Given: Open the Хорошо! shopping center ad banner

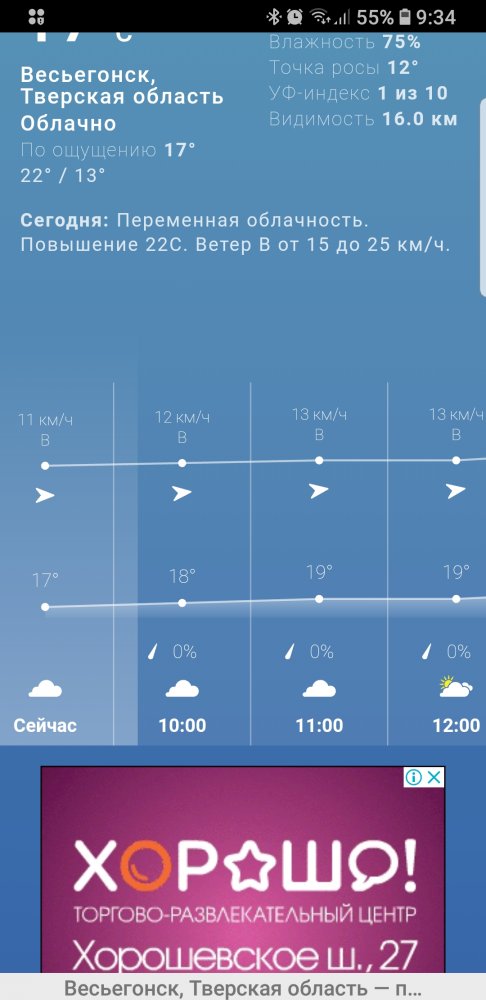Looking at the screenshot, I should (242, 870).
